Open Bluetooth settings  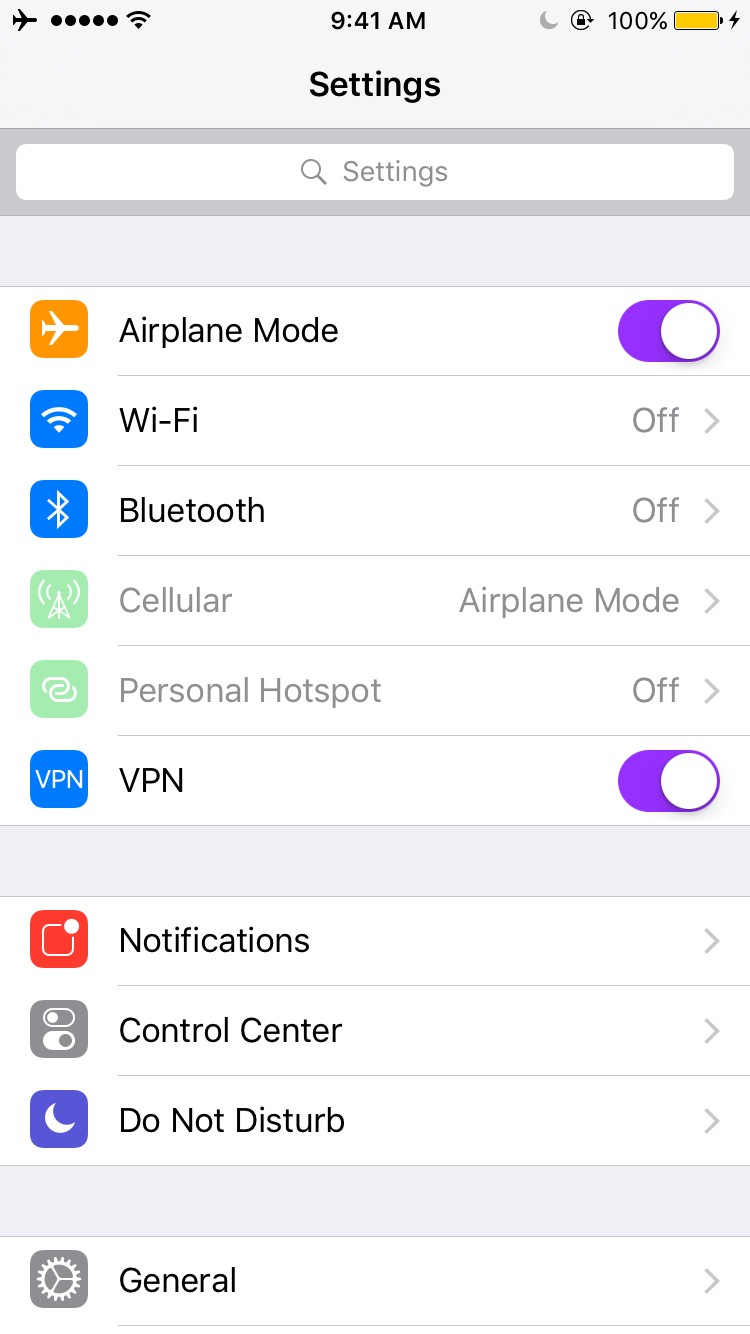click(375, 511)
